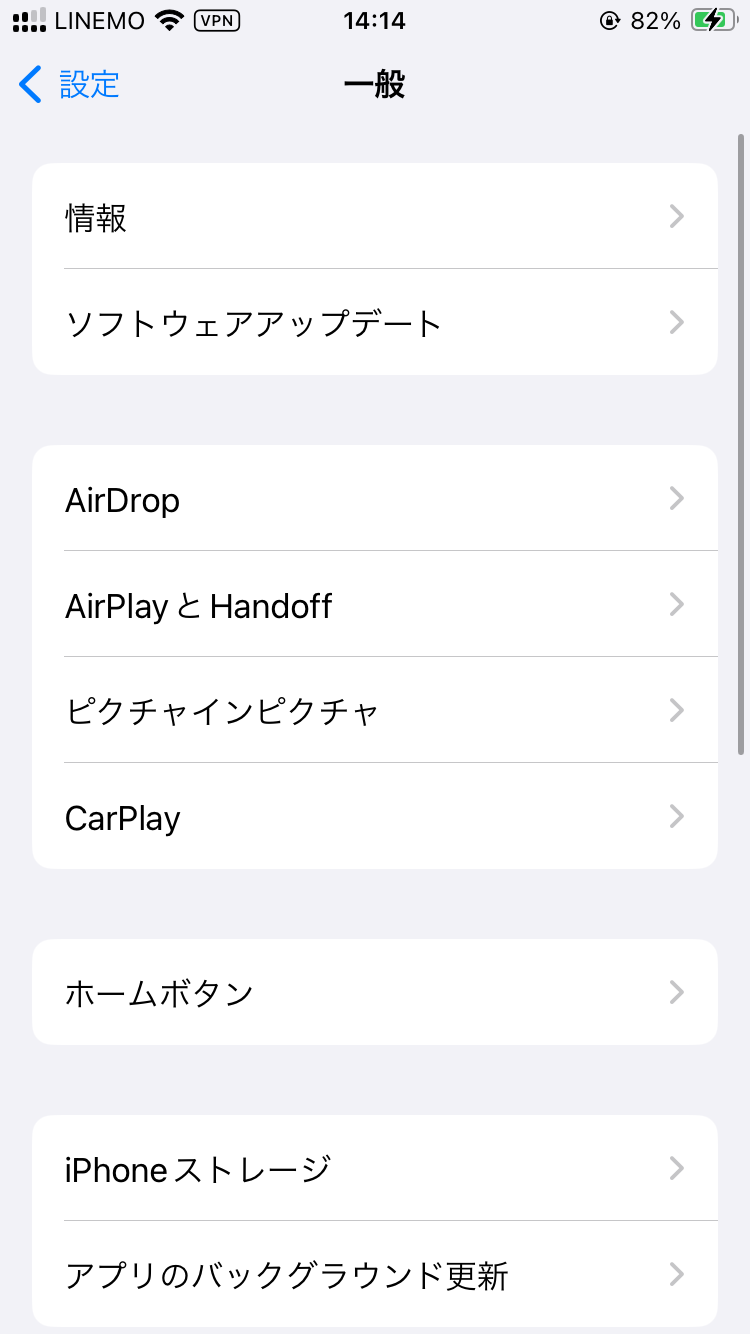Viewport: 750px width, 1334px height.
Task: Open ソフトウェアアップデート
Action: point(374,323)
